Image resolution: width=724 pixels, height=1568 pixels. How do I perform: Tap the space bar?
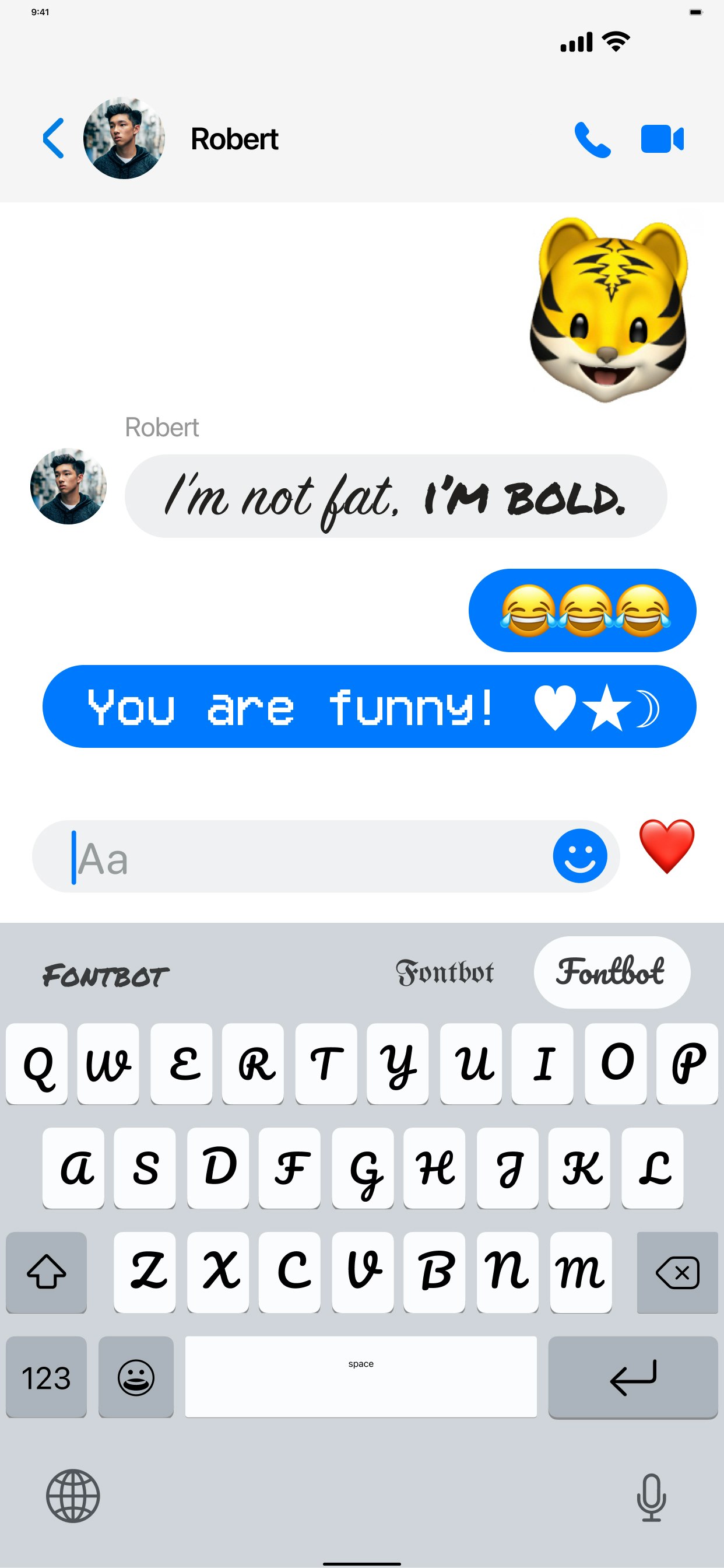(x=361, y=1377)
